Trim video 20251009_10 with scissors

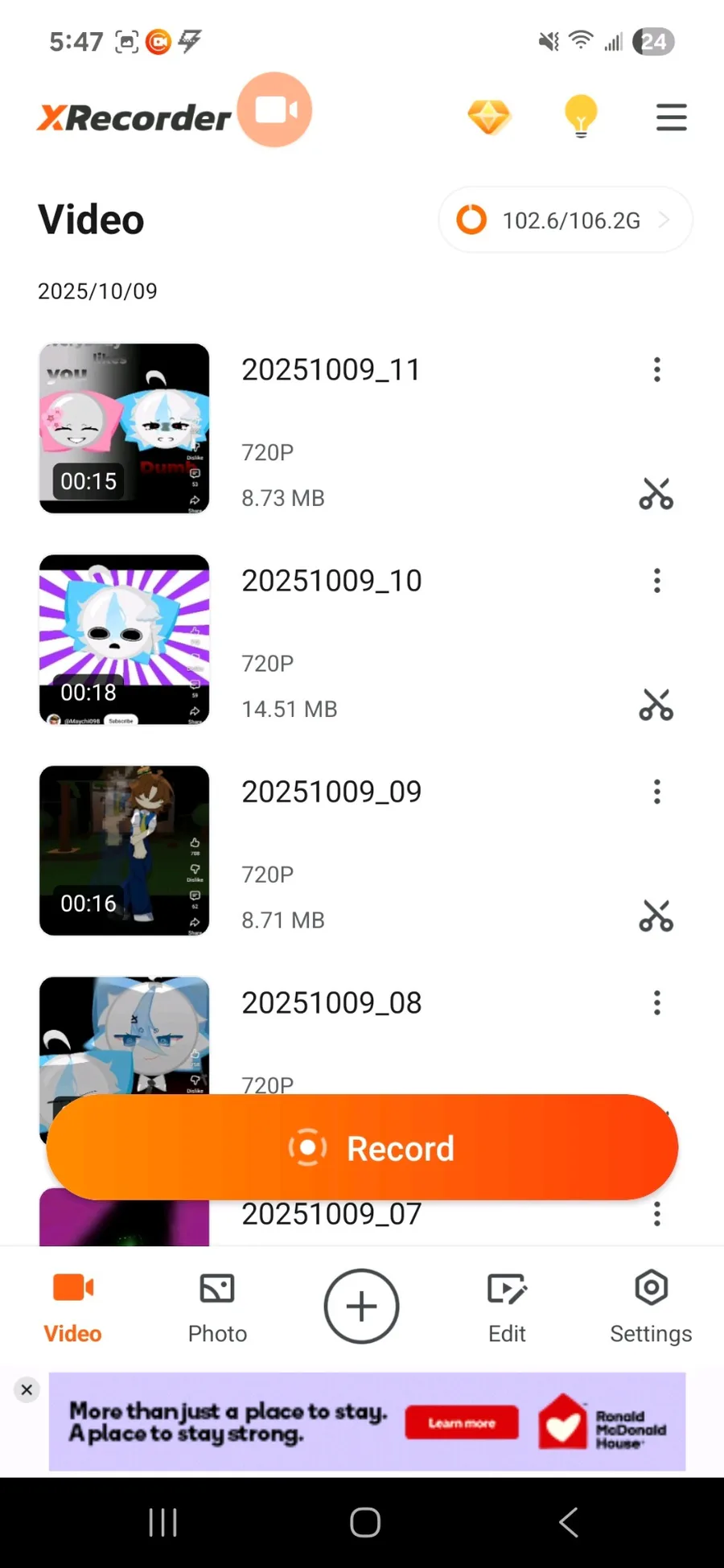656,705
